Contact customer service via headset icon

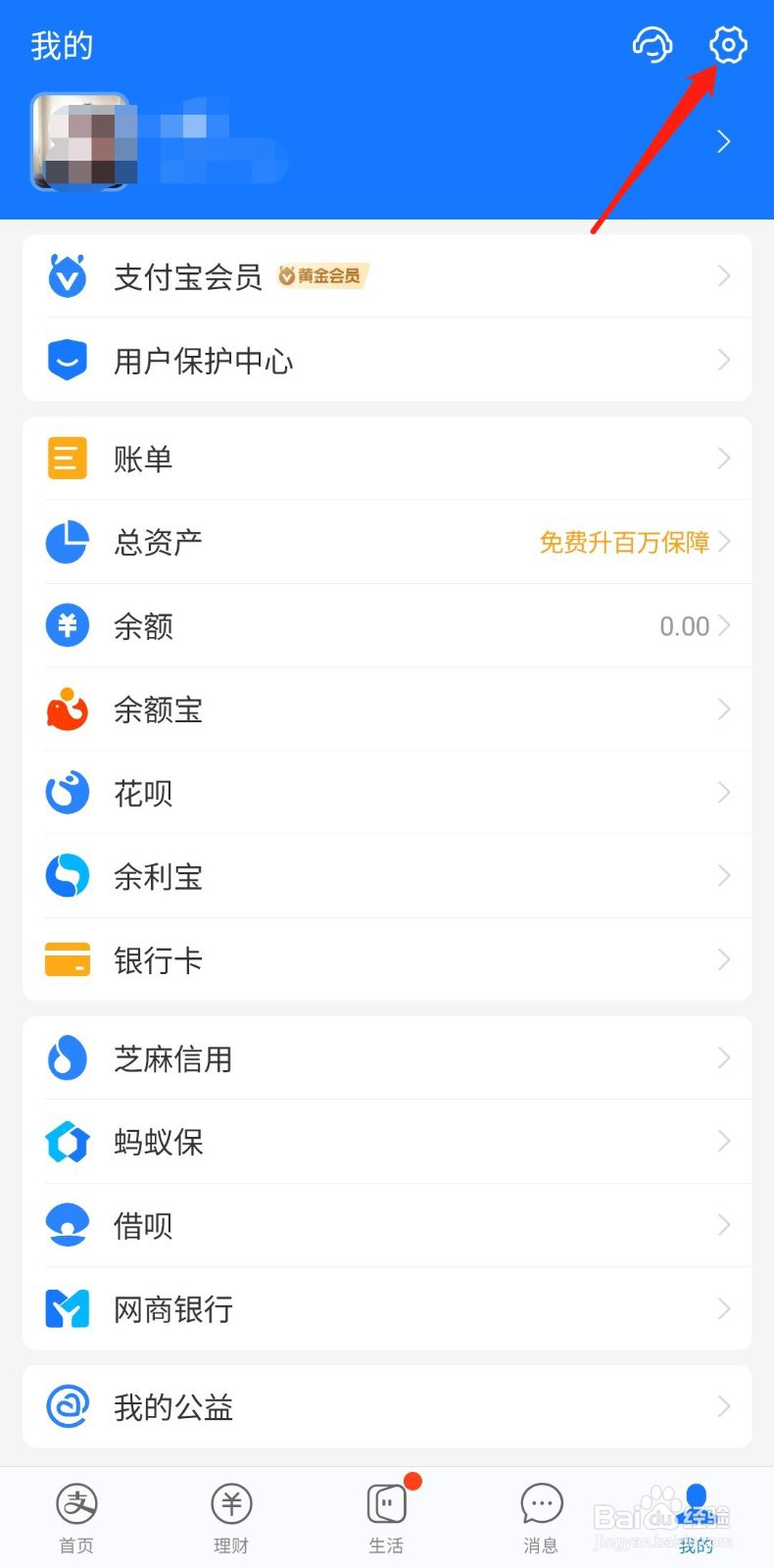pyautogui.click(x=653, y=45)
